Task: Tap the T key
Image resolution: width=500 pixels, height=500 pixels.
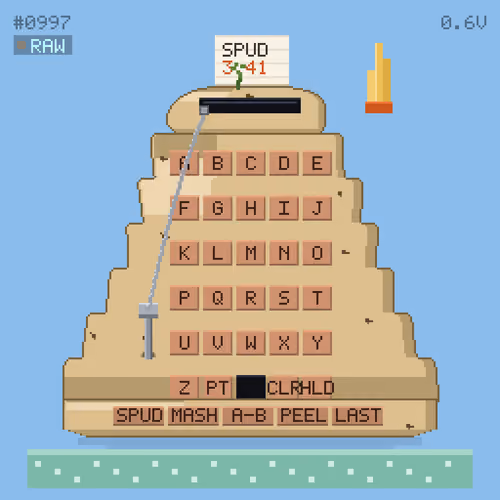Action: pos(317,298)
